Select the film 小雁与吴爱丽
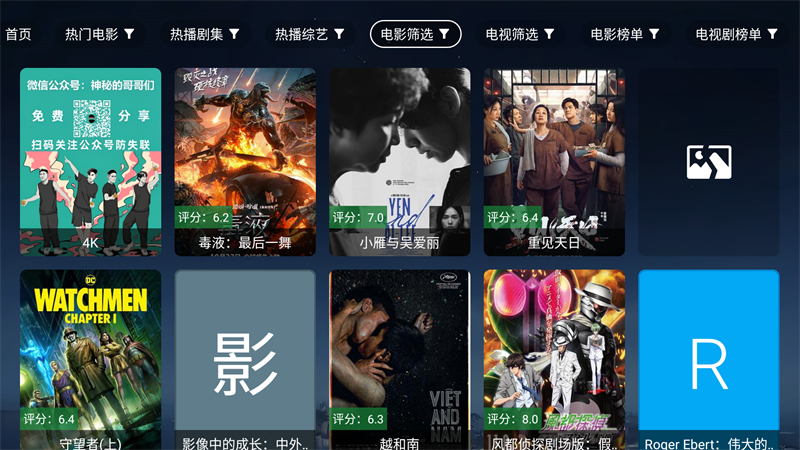The height and width of the screenshot is (450, 800). (399, 161)
